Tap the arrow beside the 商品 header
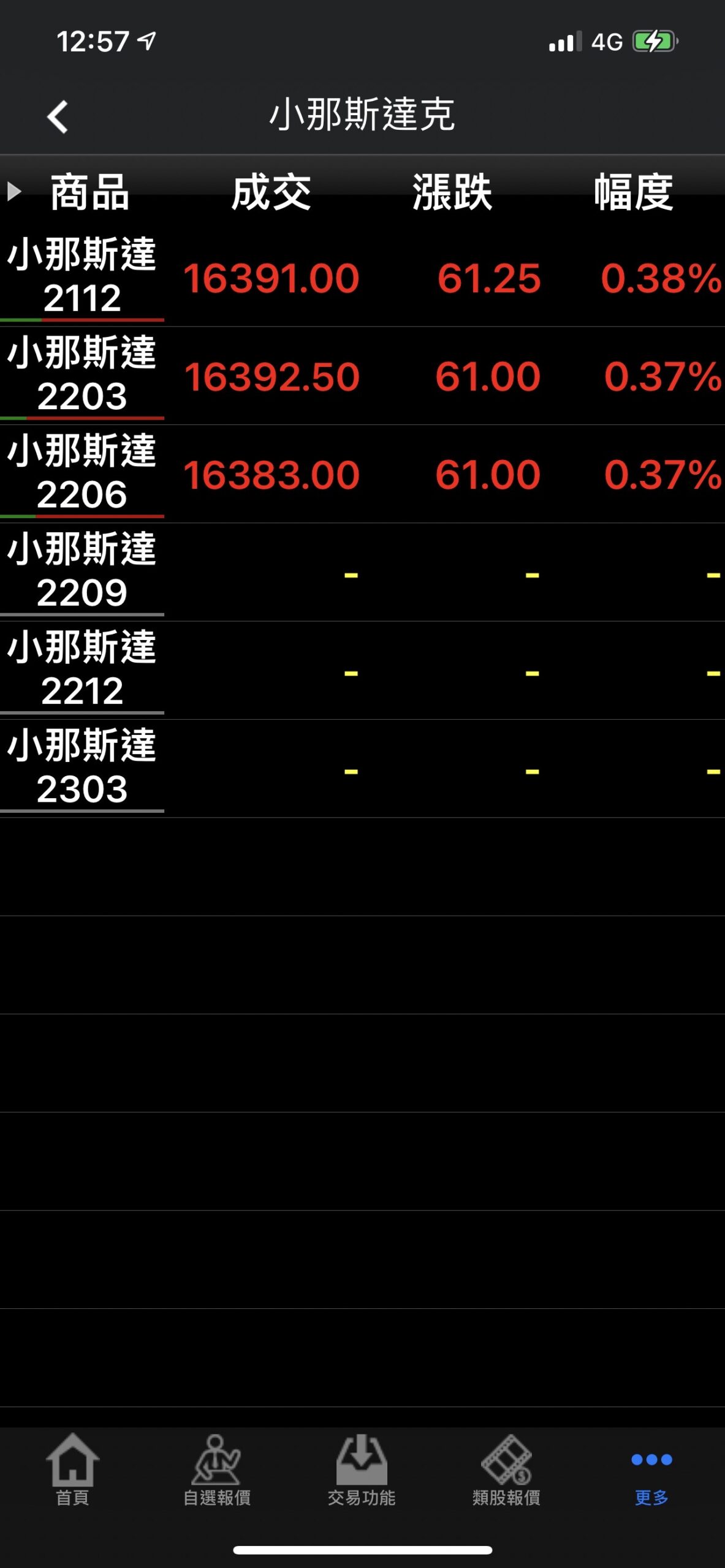The width and height of the screenshot is (725, 1568). coord(14,192)
